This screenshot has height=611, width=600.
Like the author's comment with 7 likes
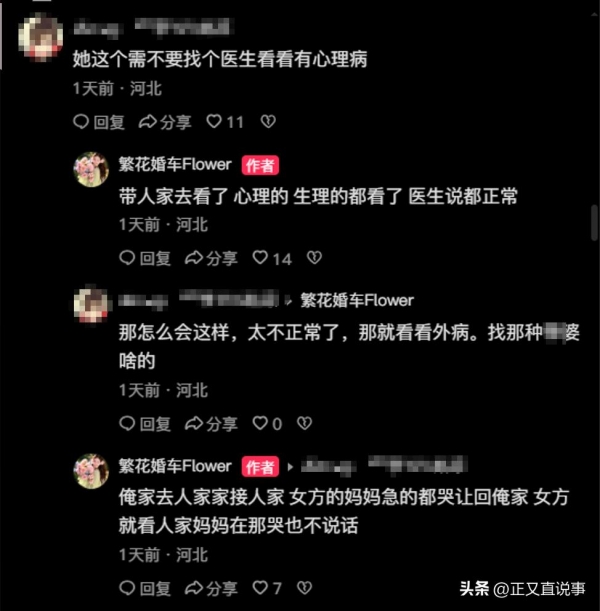(x=267, y=588)
